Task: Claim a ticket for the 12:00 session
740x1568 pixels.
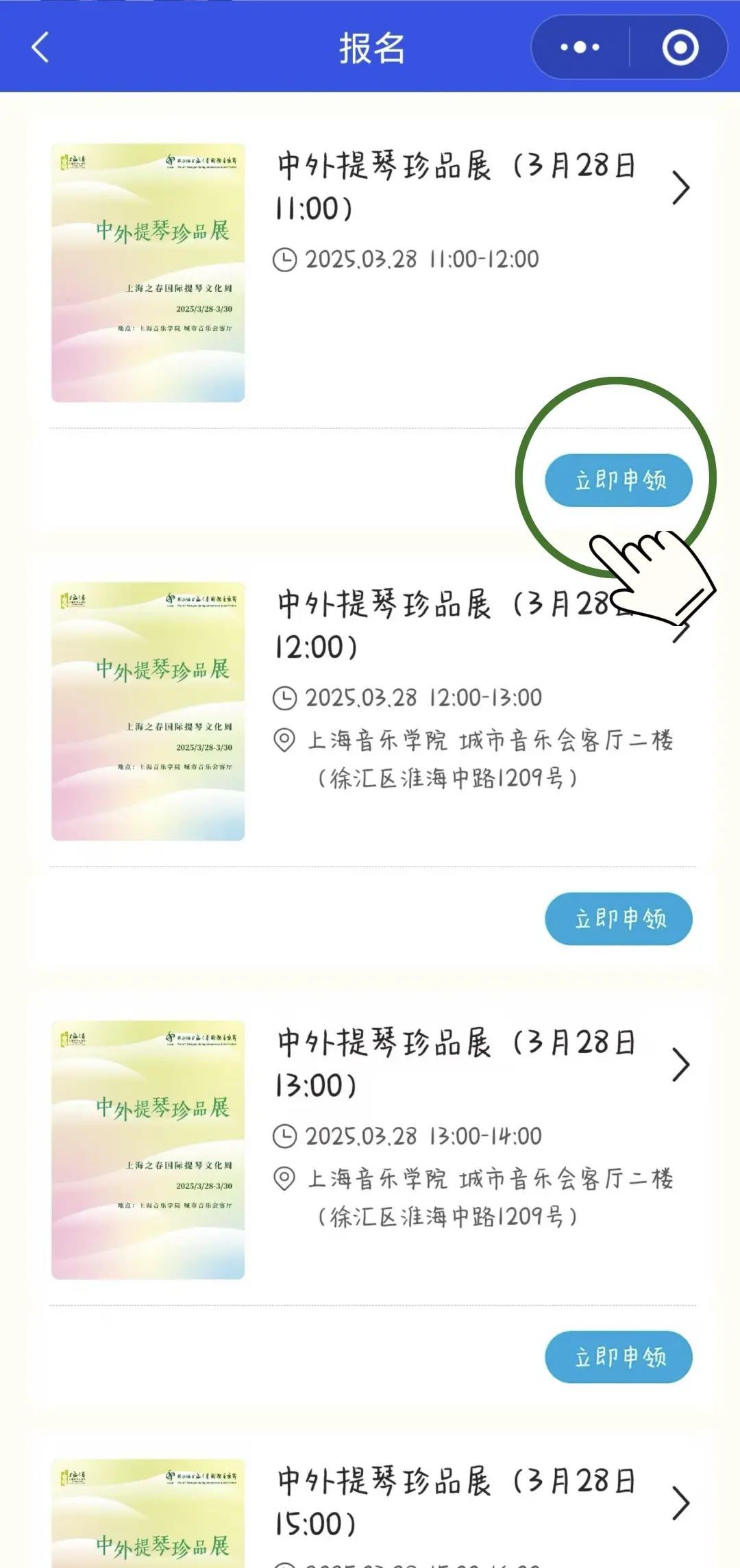Action: [618, 919]
